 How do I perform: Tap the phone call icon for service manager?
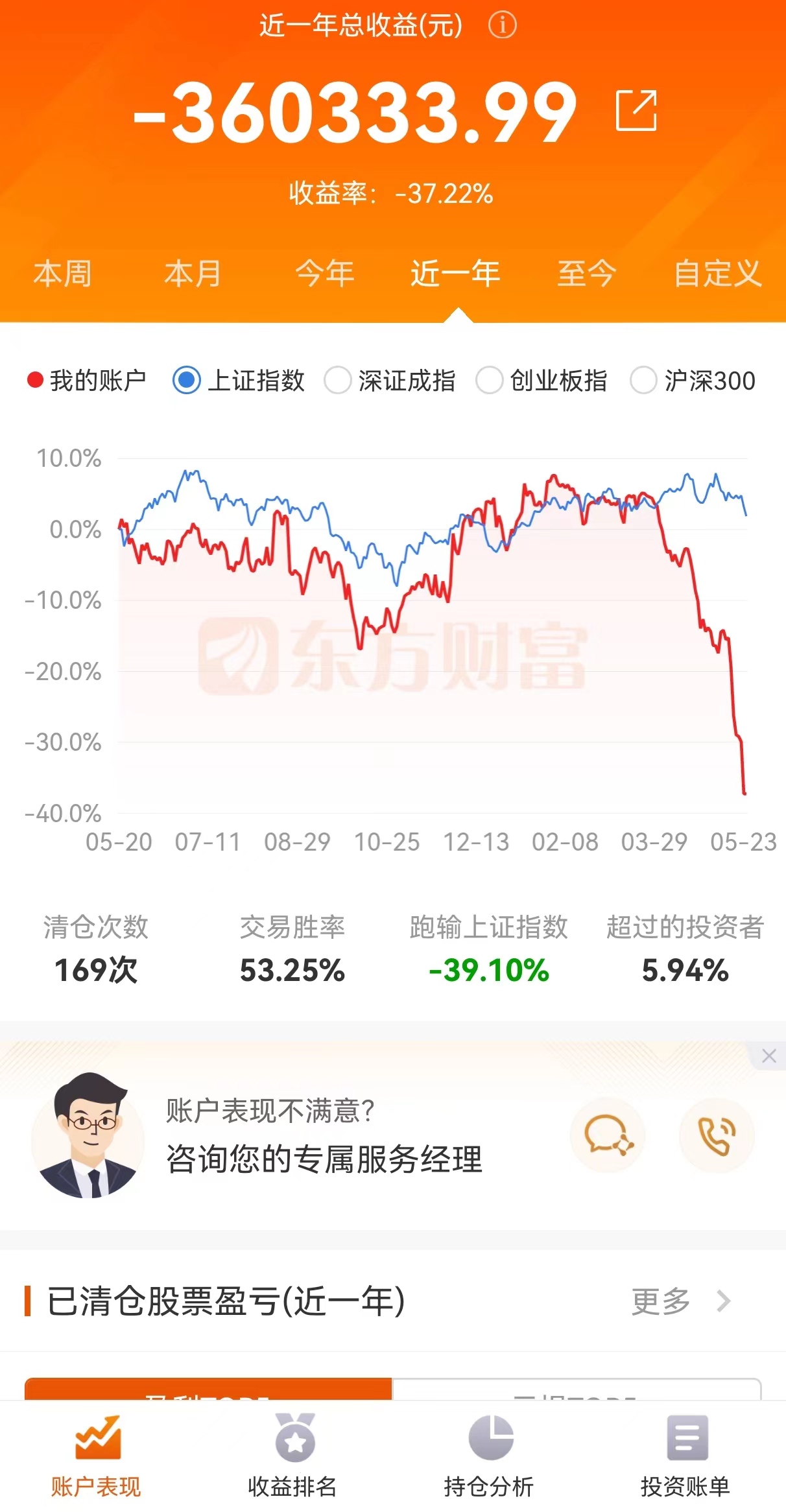716,1136
